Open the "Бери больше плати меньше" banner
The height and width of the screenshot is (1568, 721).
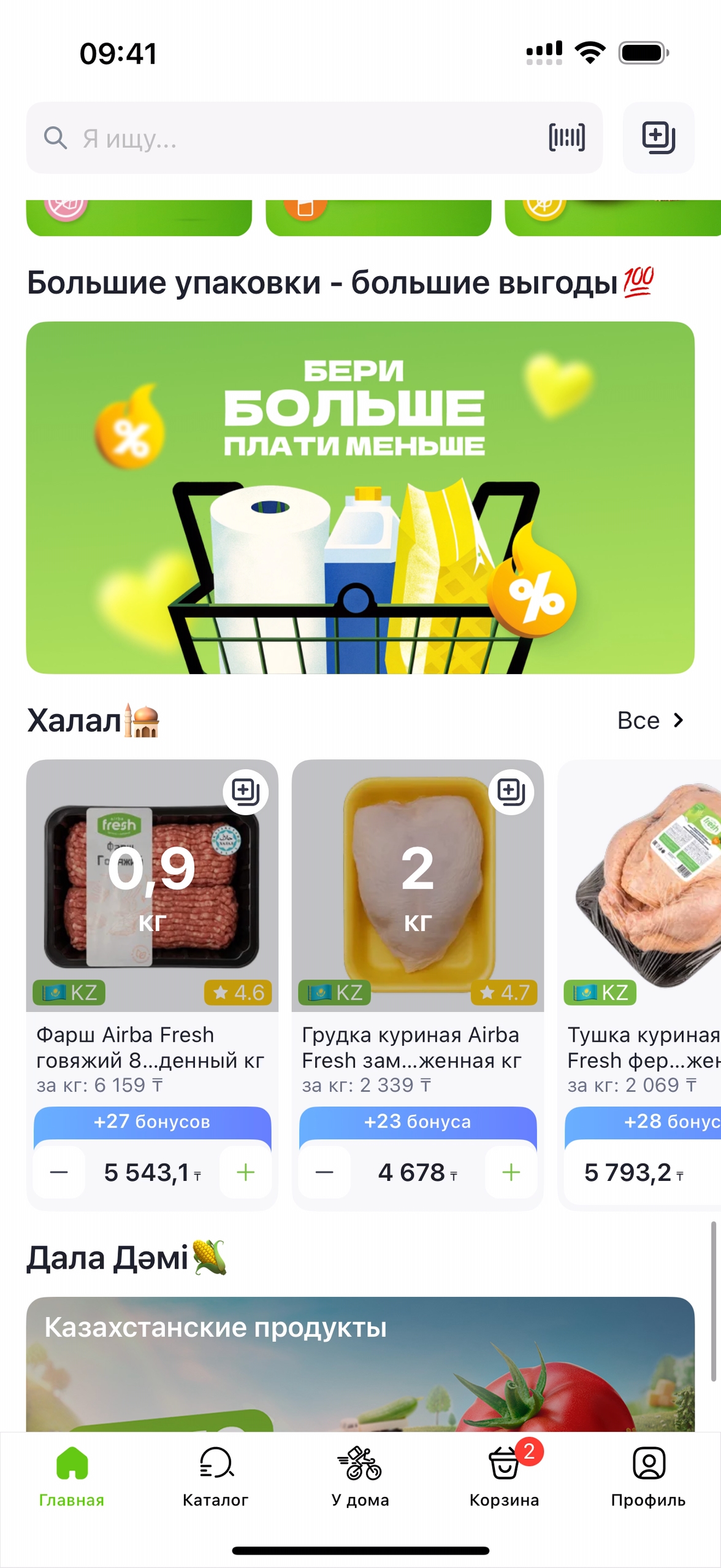click(x=360, y=497)
